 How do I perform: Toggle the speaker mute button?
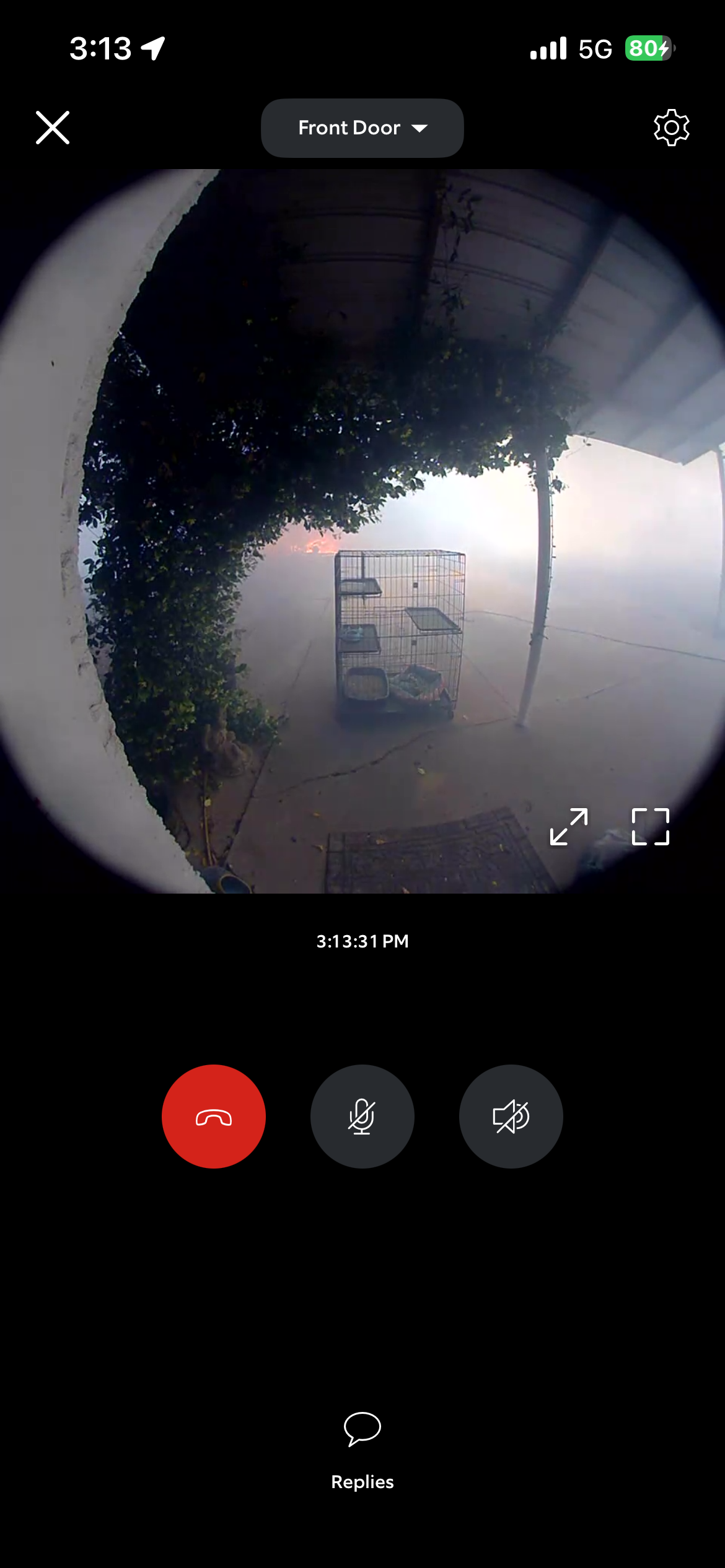(511, 1117)
